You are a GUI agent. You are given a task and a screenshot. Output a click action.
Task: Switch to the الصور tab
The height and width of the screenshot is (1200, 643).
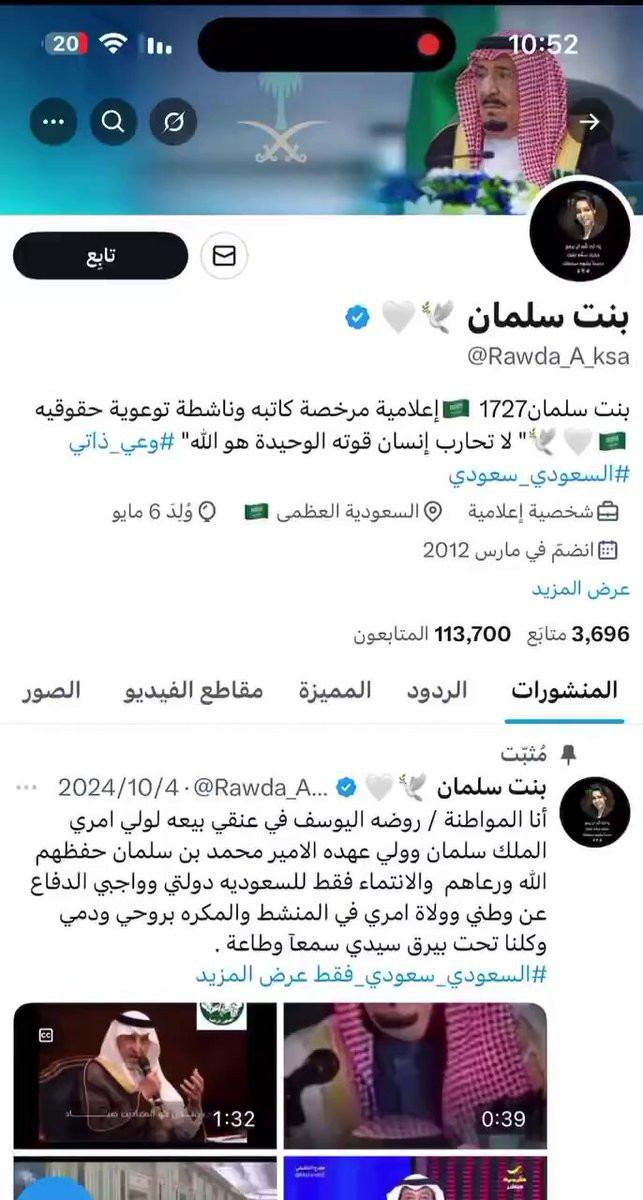[51, 690]
